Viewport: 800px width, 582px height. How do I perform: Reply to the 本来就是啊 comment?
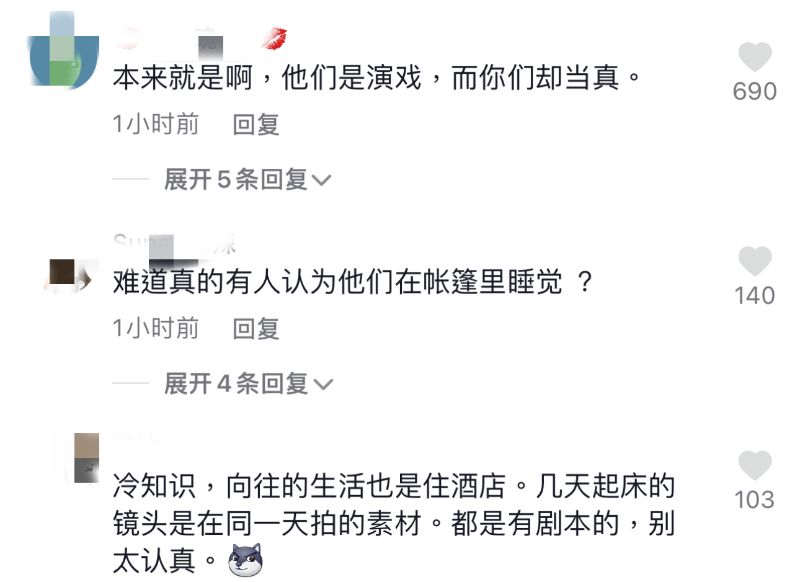click(x=255, y=125)
